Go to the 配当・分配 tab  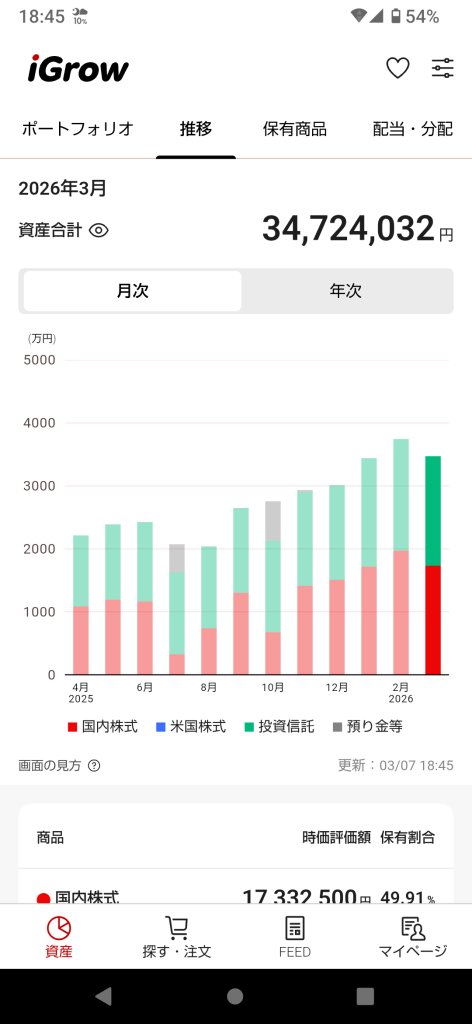coord(413,129)
